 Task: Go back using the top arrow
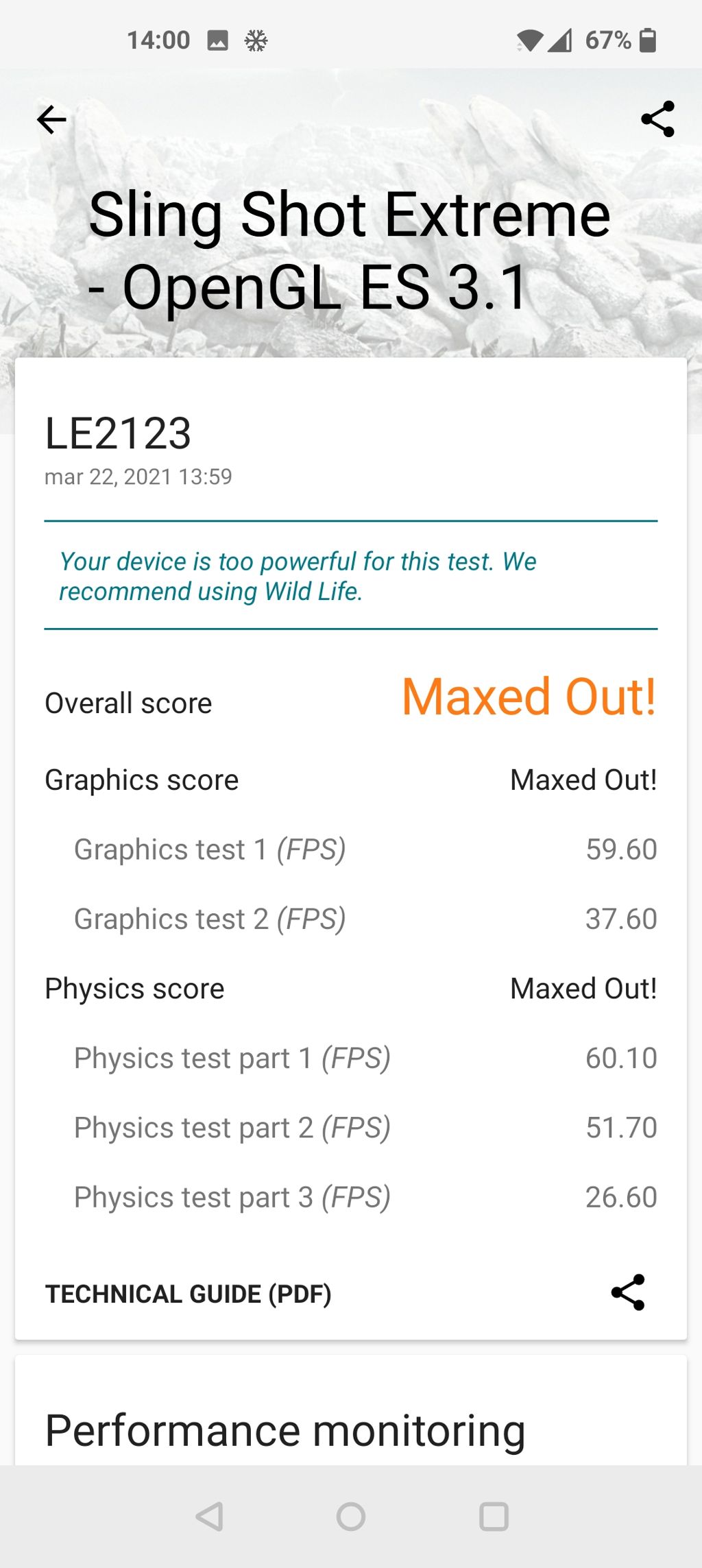(x=51, y=120)
